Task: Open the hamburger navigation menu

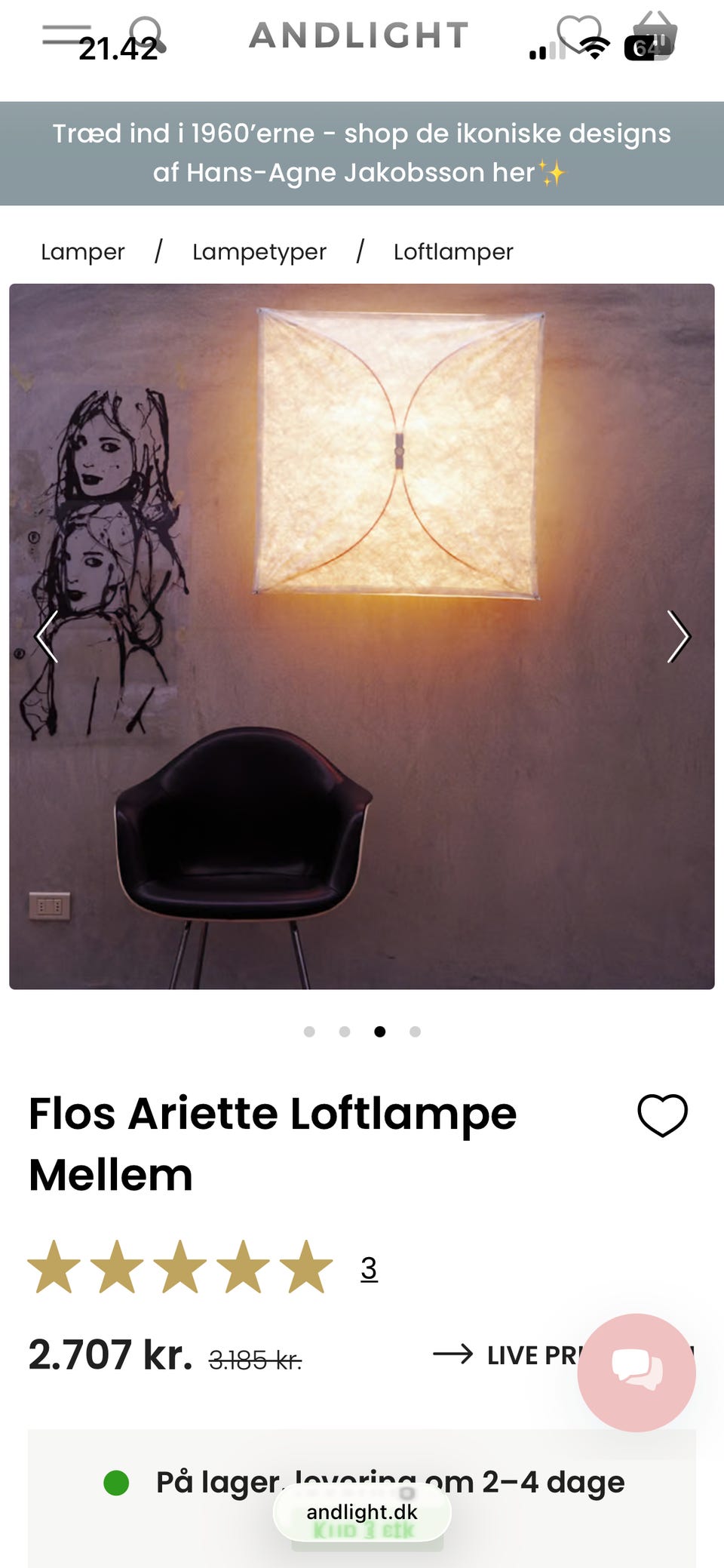Action: coord(68,34)
